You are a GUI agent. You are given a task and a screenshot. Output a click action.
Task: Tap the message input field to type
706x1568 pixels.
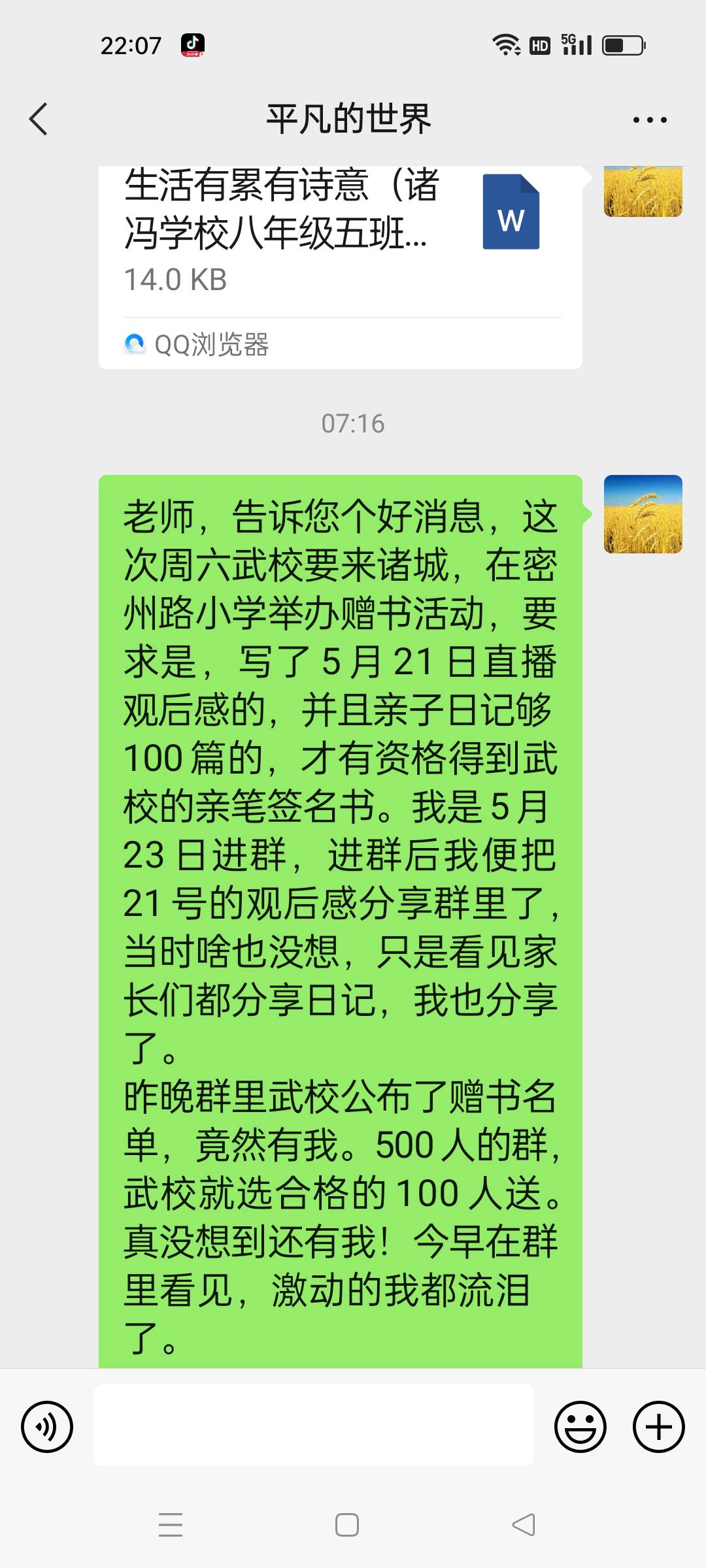click(314, 1427)
